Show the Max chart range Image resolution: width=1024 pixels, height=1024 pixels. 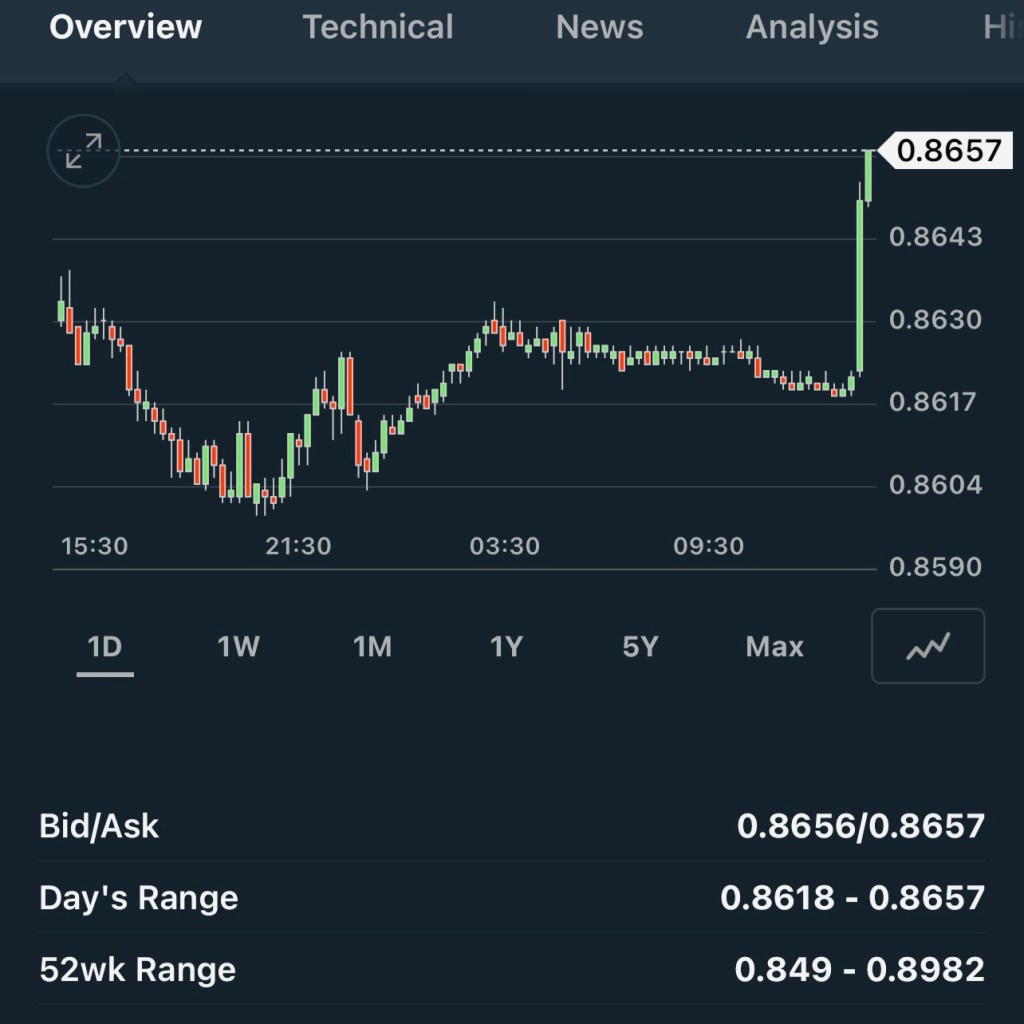pyautogui.click(x=774, y=647)
